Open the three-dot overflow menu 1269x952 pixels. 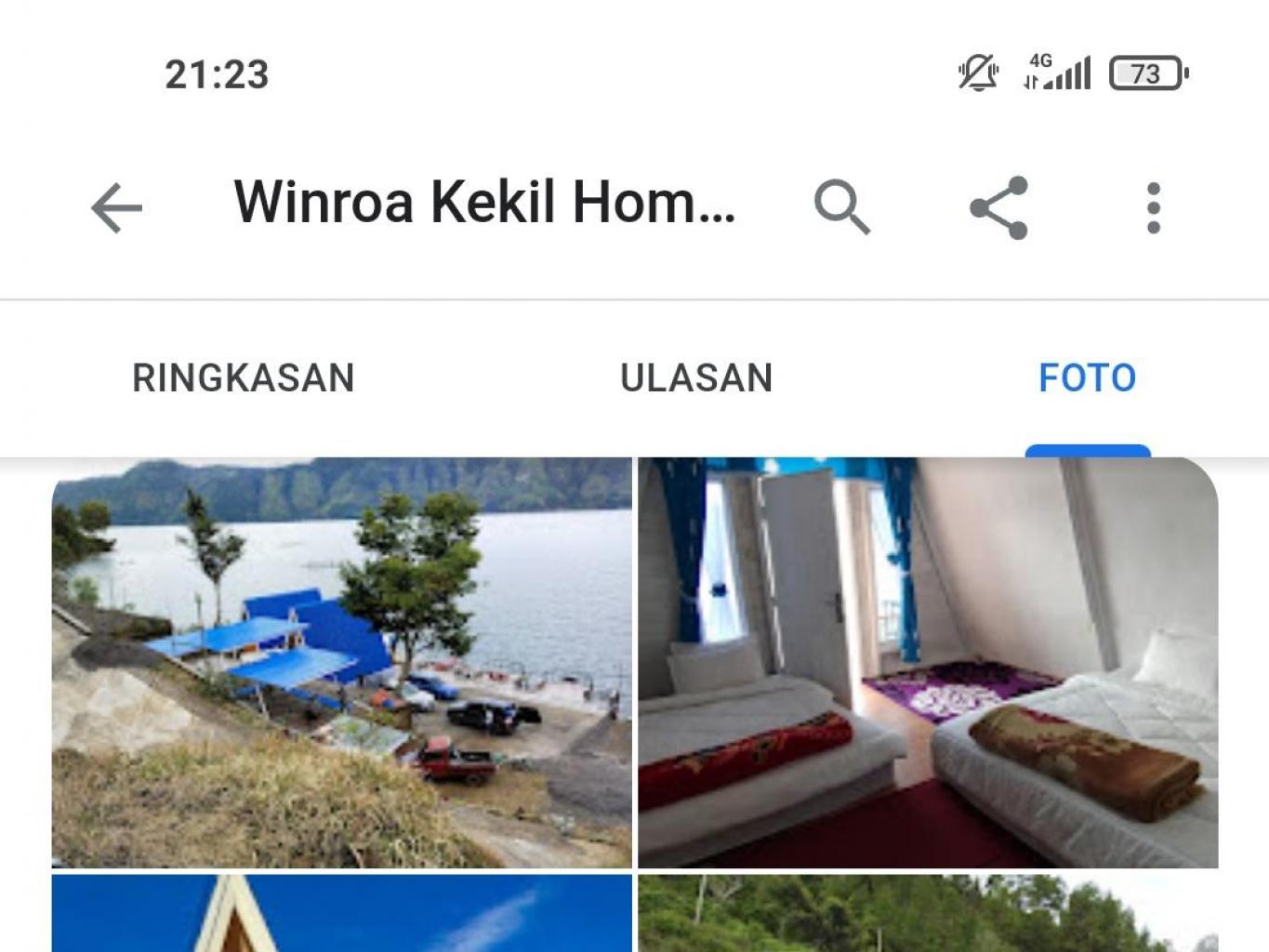1153,206
